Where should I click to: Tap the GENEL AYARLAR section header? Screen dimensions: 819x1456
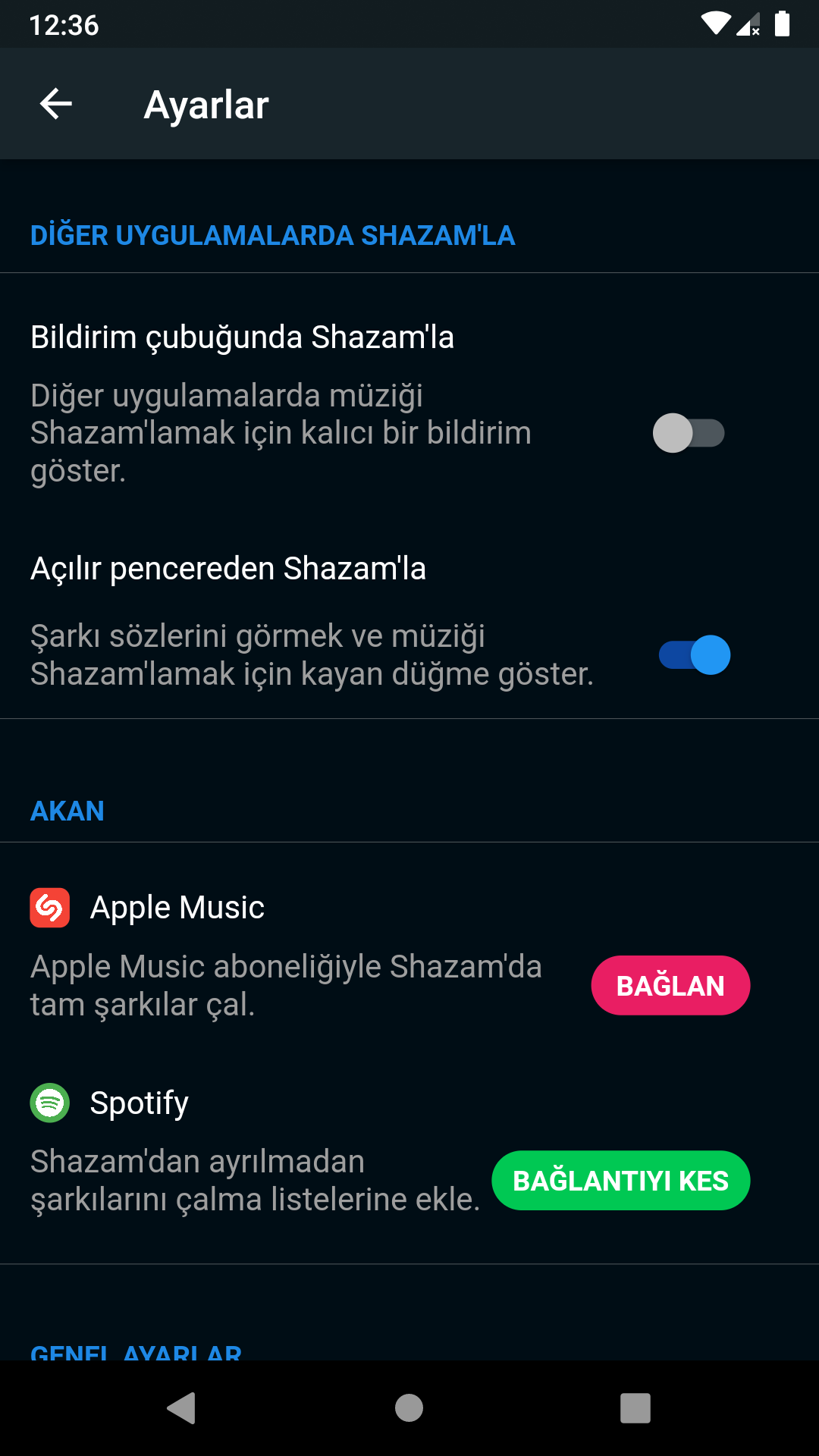pyautogui.click(x=135, y=1357)
